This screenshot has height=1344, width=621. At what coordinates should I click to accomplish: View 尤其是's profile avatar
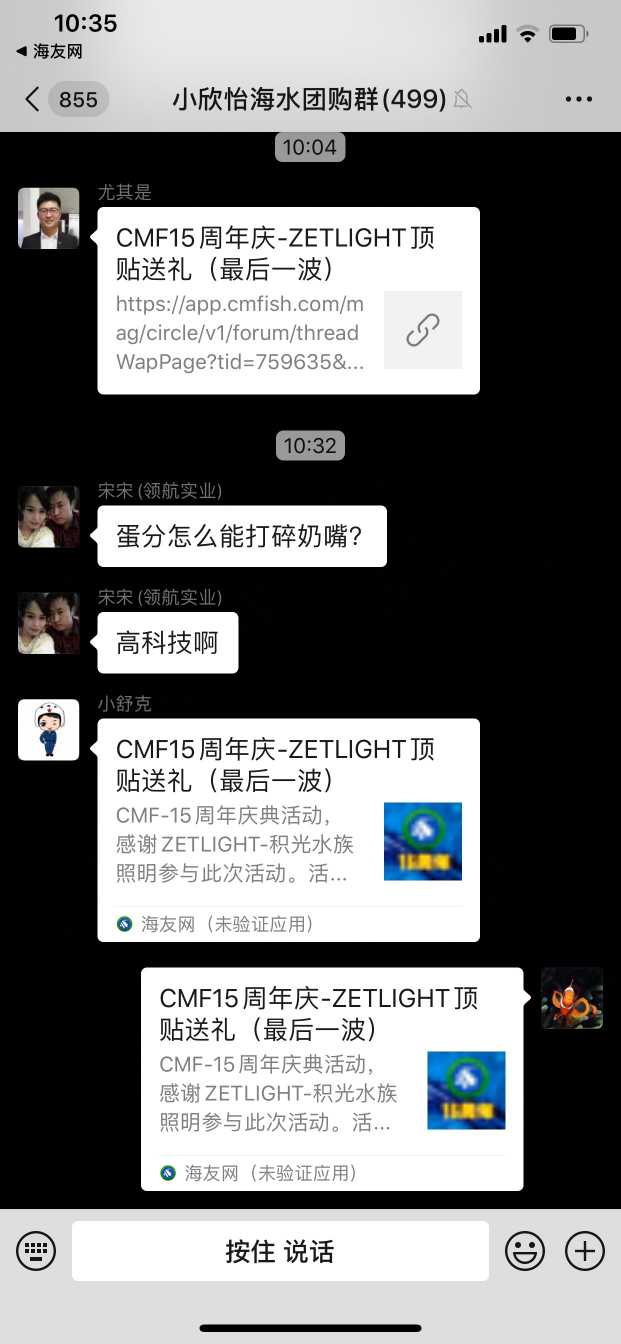(48, 218)
